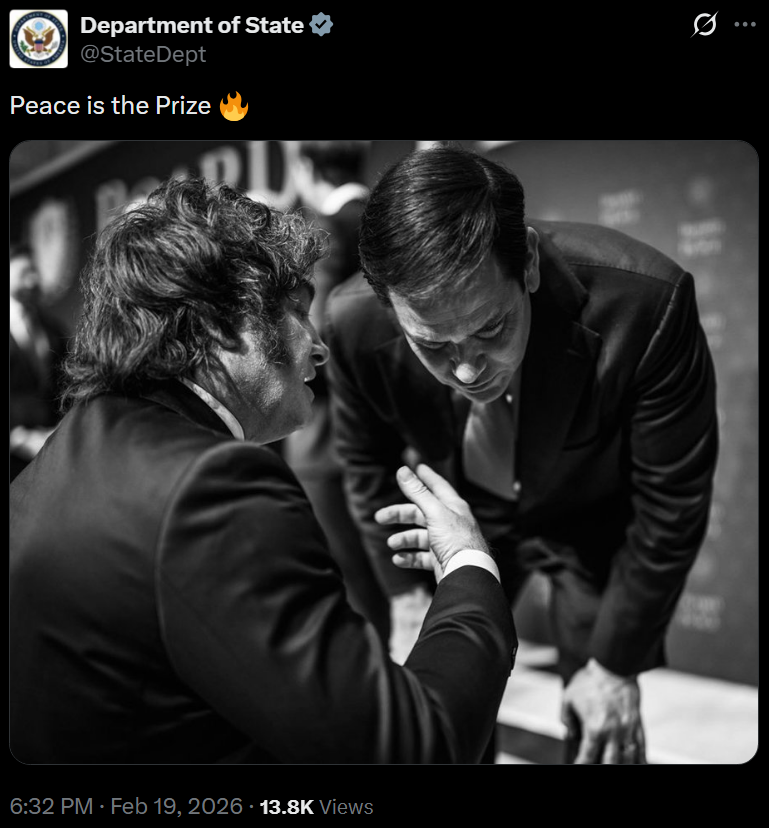This screenshot has width=769, height=828.
Task: Open the Department of State account name
Action: coord(191,25)
